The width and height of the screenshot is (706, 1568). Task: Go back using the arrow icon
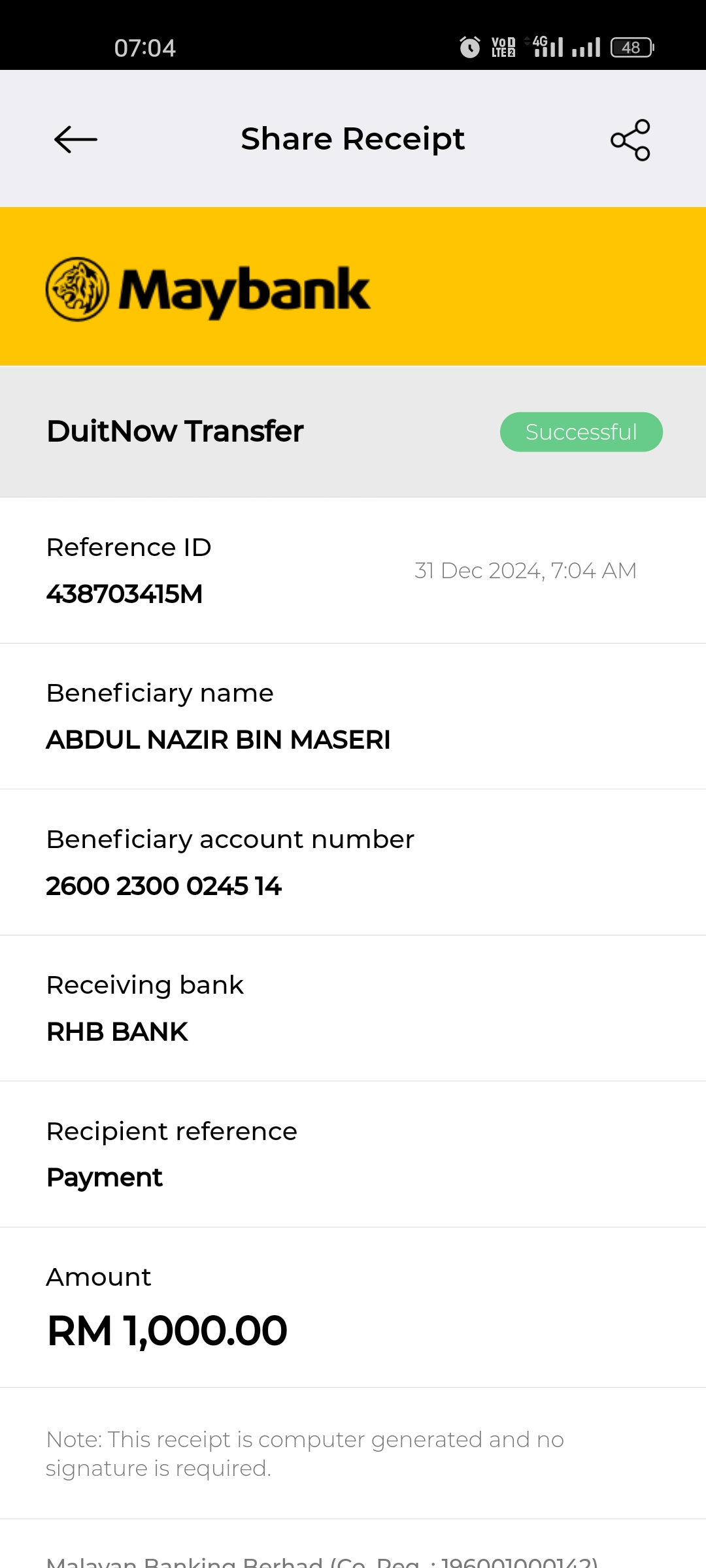click(76, 139)
